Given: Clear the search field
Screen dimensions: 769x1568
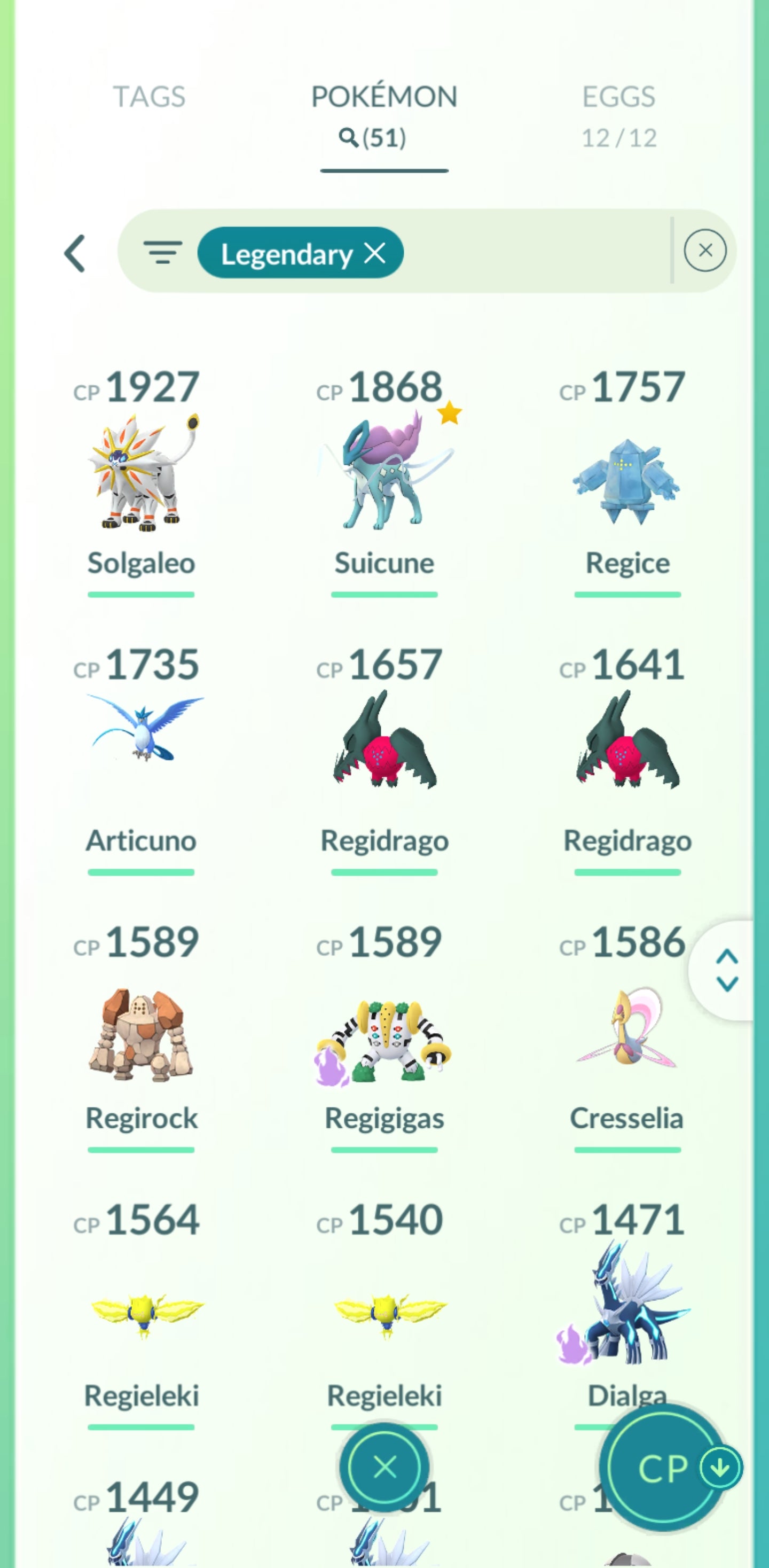Looking at the screenshot, I should [x=704, y=250].
